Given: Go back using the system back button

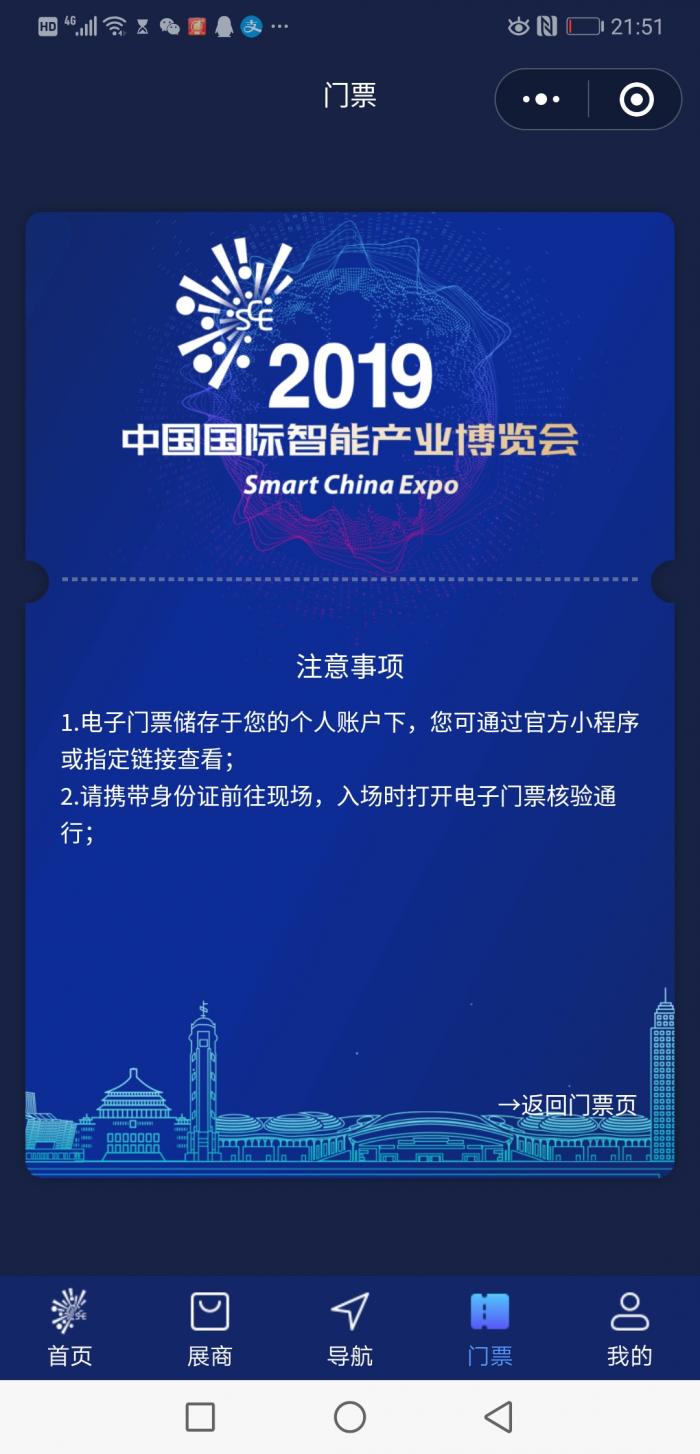Looking at the screenshot, I should tap(498, 1416).
